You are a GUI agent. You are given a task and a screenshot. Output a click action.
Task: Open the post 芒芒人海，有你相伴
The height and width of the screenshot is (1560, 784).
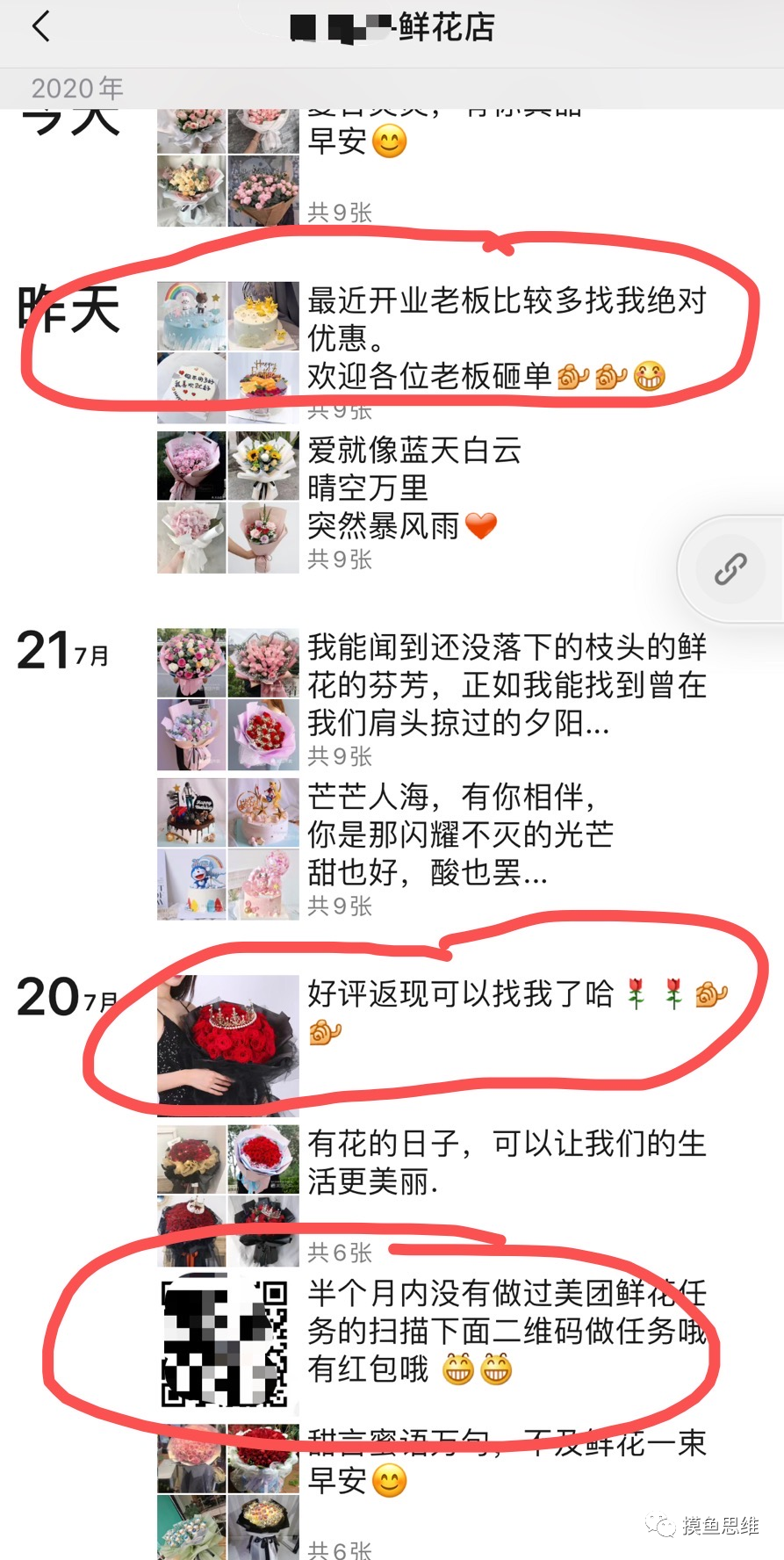click(459, 834)
